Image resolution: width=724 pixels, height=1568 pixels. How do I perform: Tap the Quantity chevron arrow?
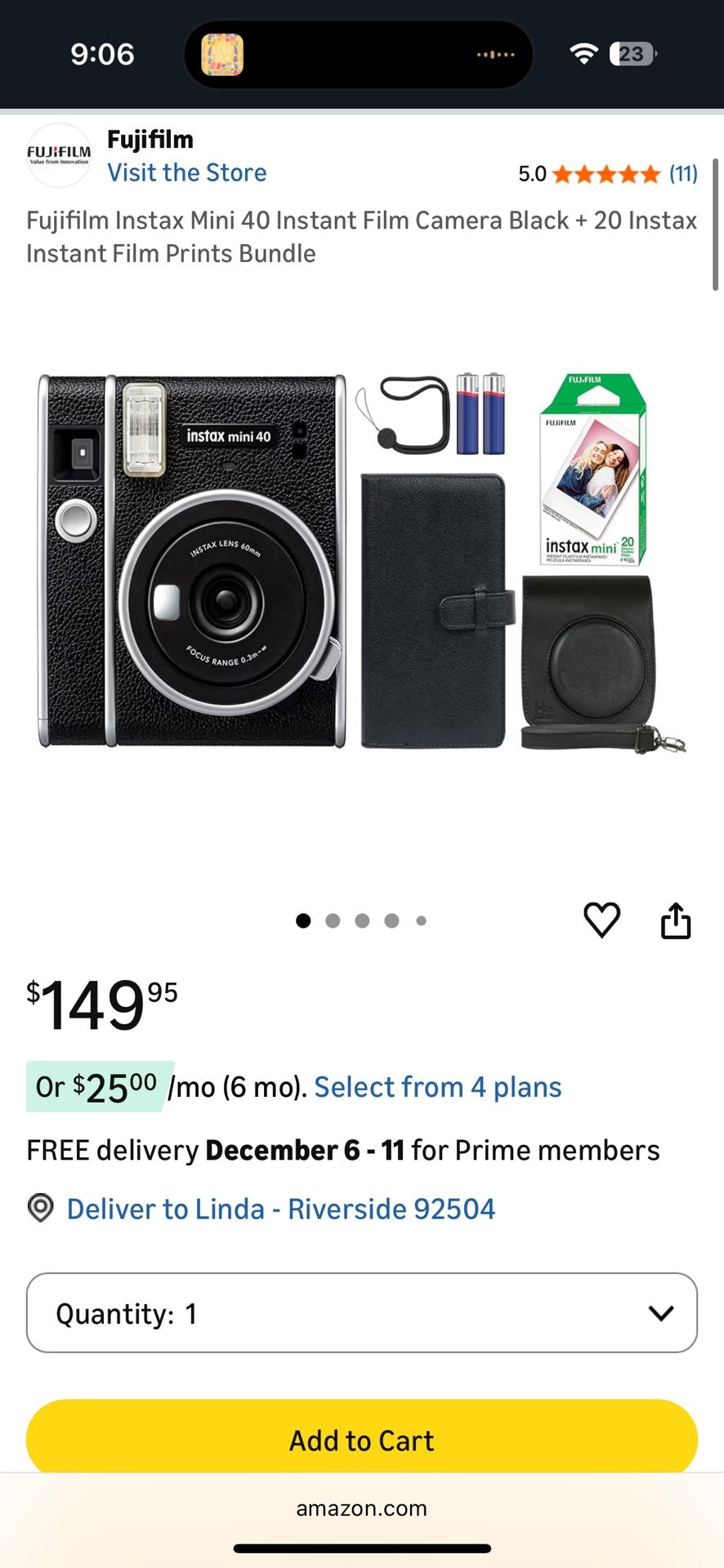(659, 1312)
